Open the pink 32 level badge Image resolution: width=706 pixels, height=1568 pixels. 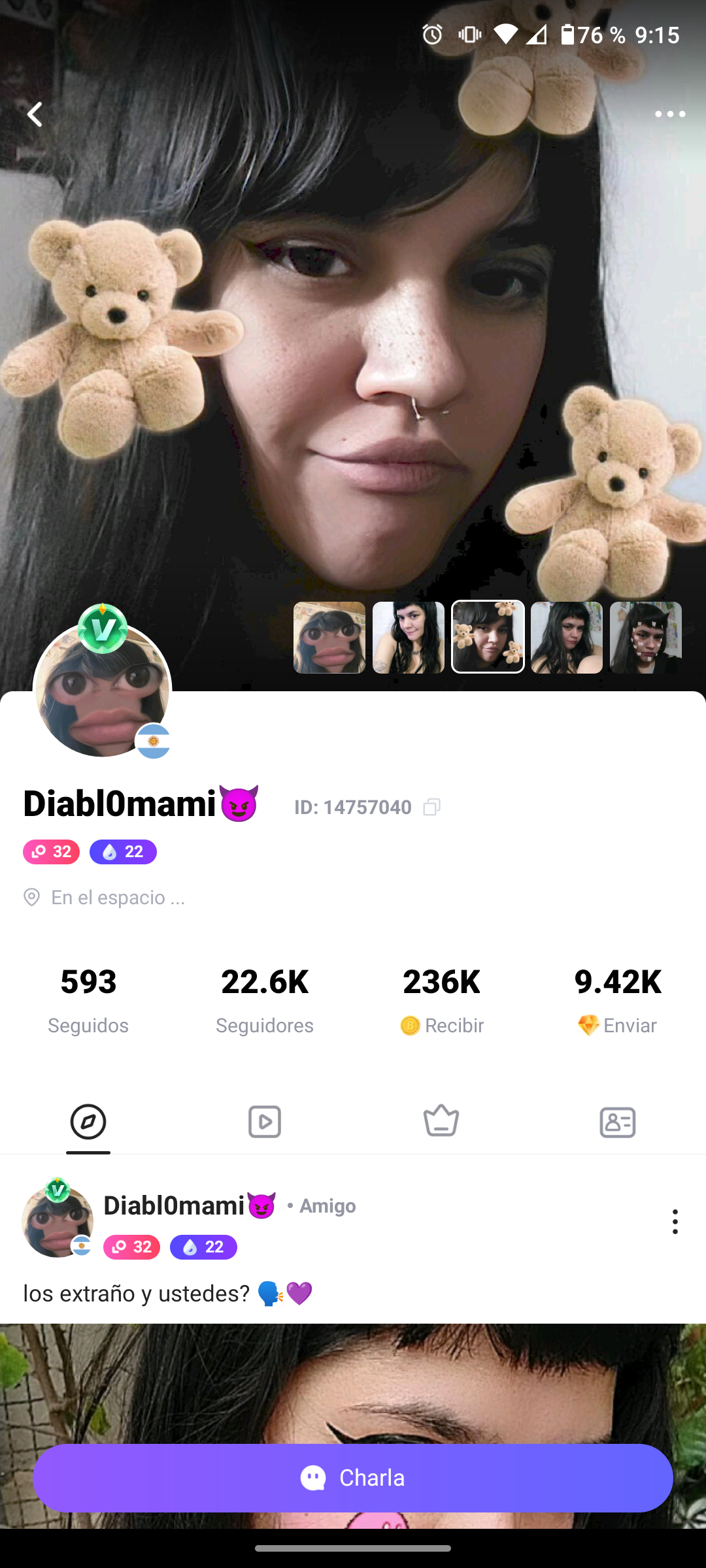click(51, 851)
